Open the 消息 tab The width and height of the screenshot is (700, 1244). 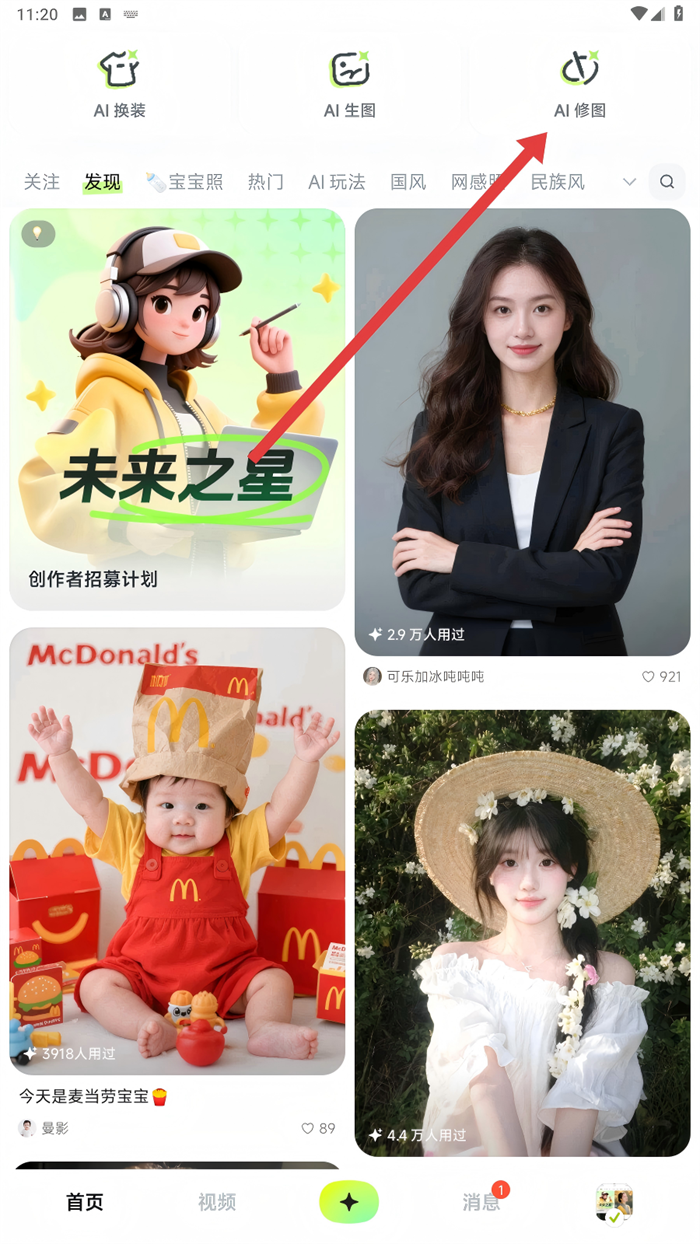pyautogui.click(x=481, y=1202)
